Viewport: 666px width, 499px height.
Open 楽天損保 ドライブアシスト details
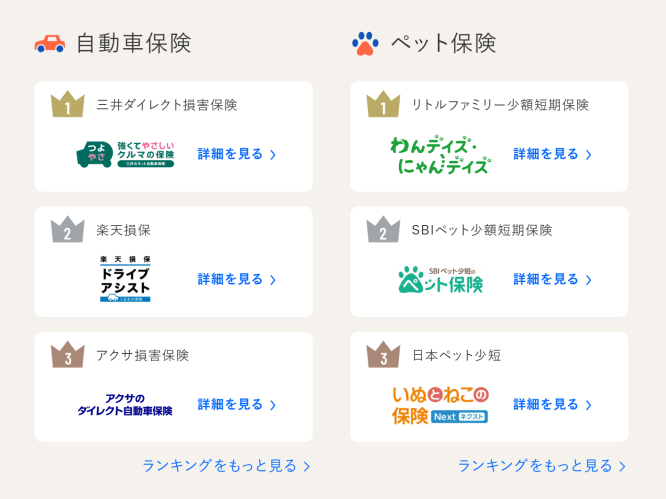click(x=236, y=279)
